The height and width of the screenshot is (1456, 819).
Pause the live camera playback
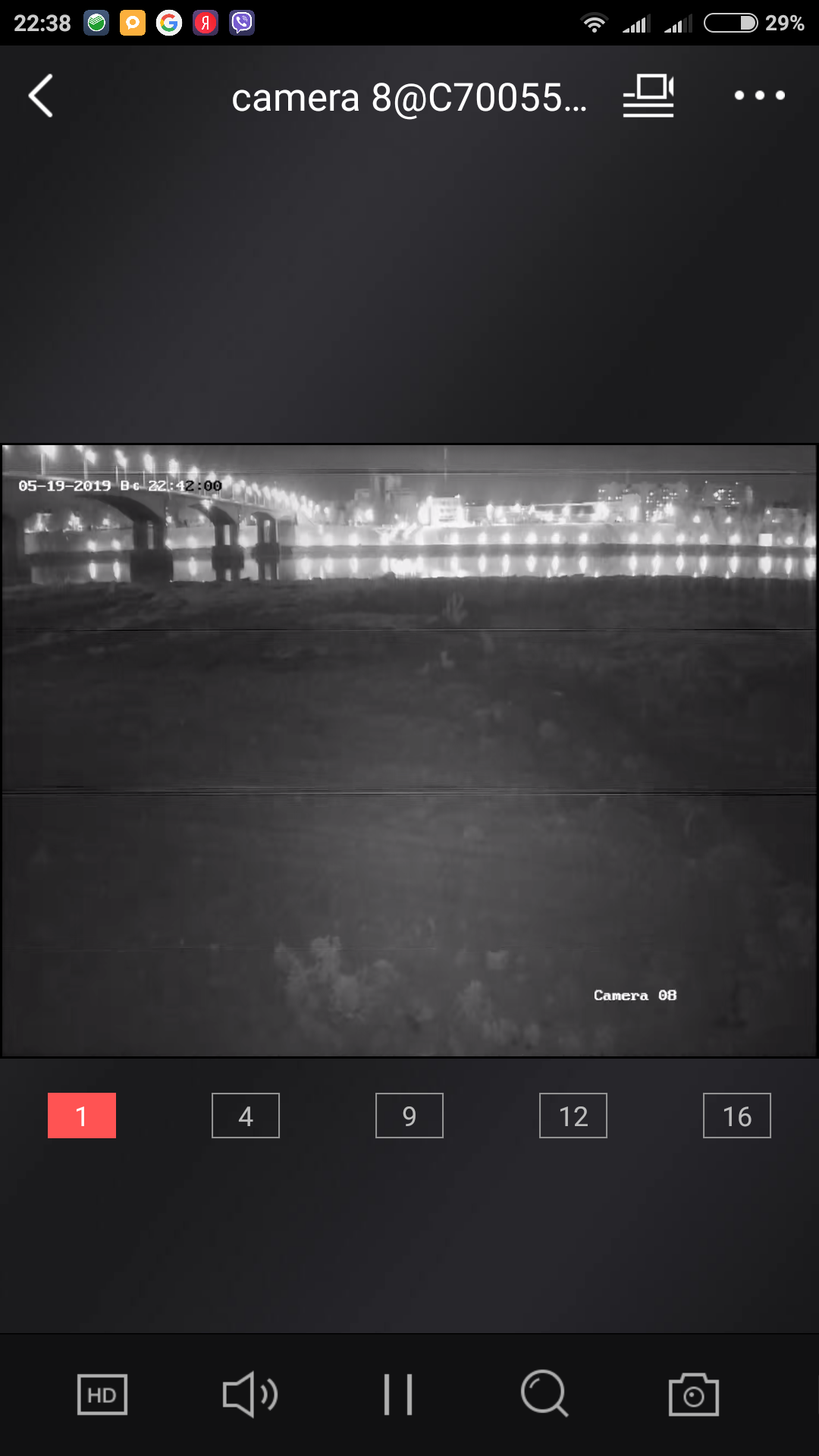point(398,1395)
